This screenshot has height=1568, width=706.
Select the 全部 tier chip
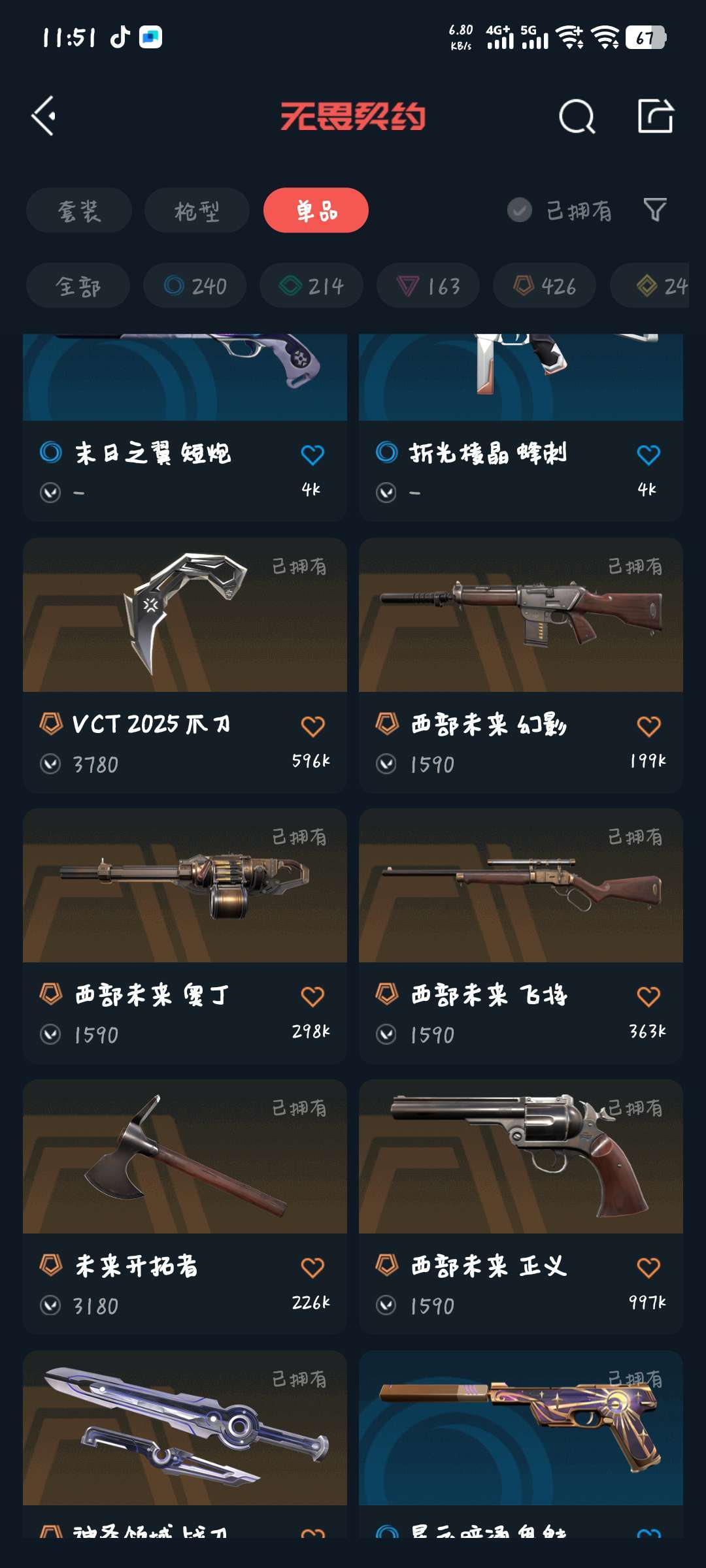78,286
